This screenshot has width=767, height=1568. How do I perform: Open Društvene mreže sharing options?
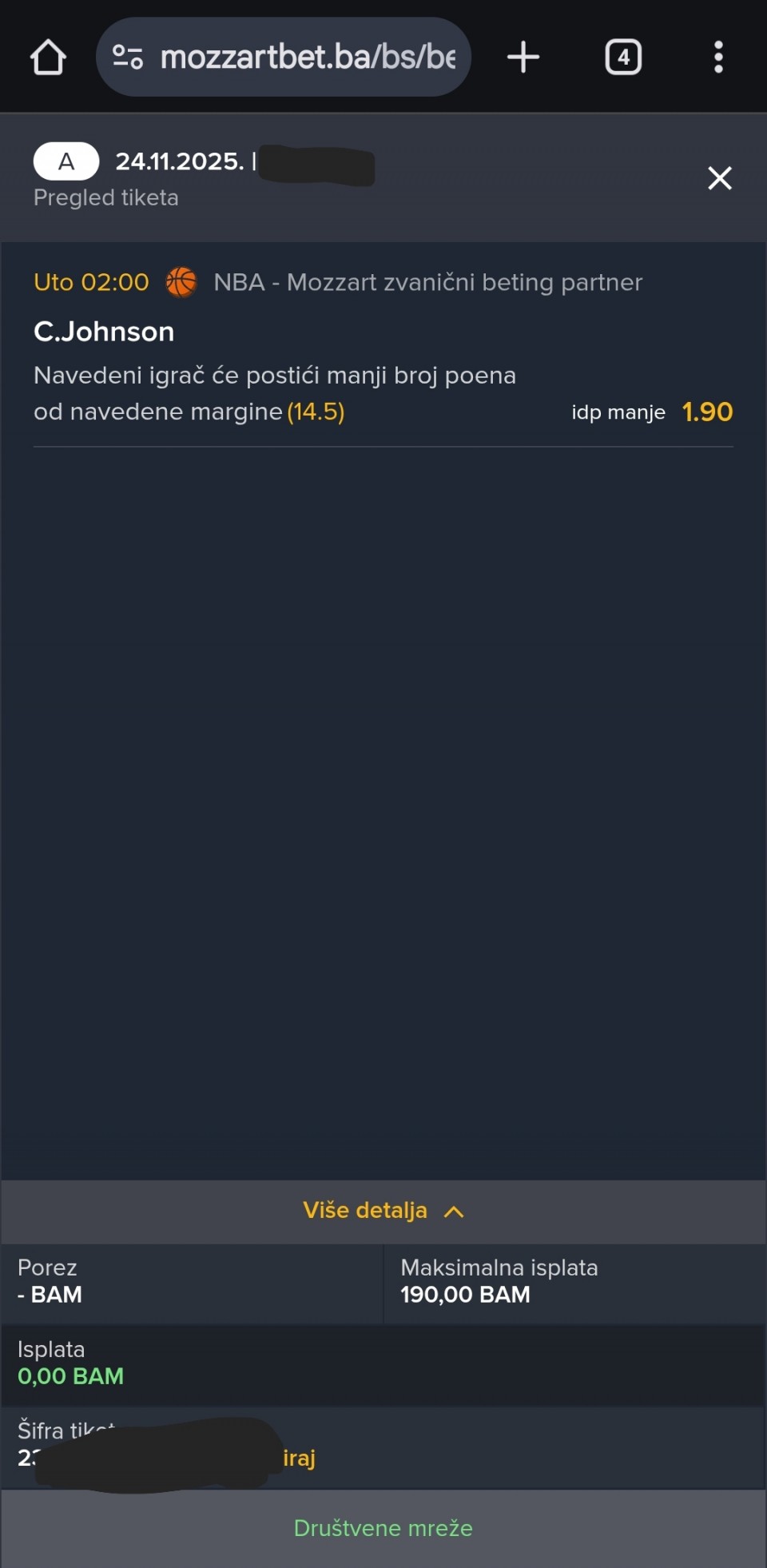[383, 1528]
